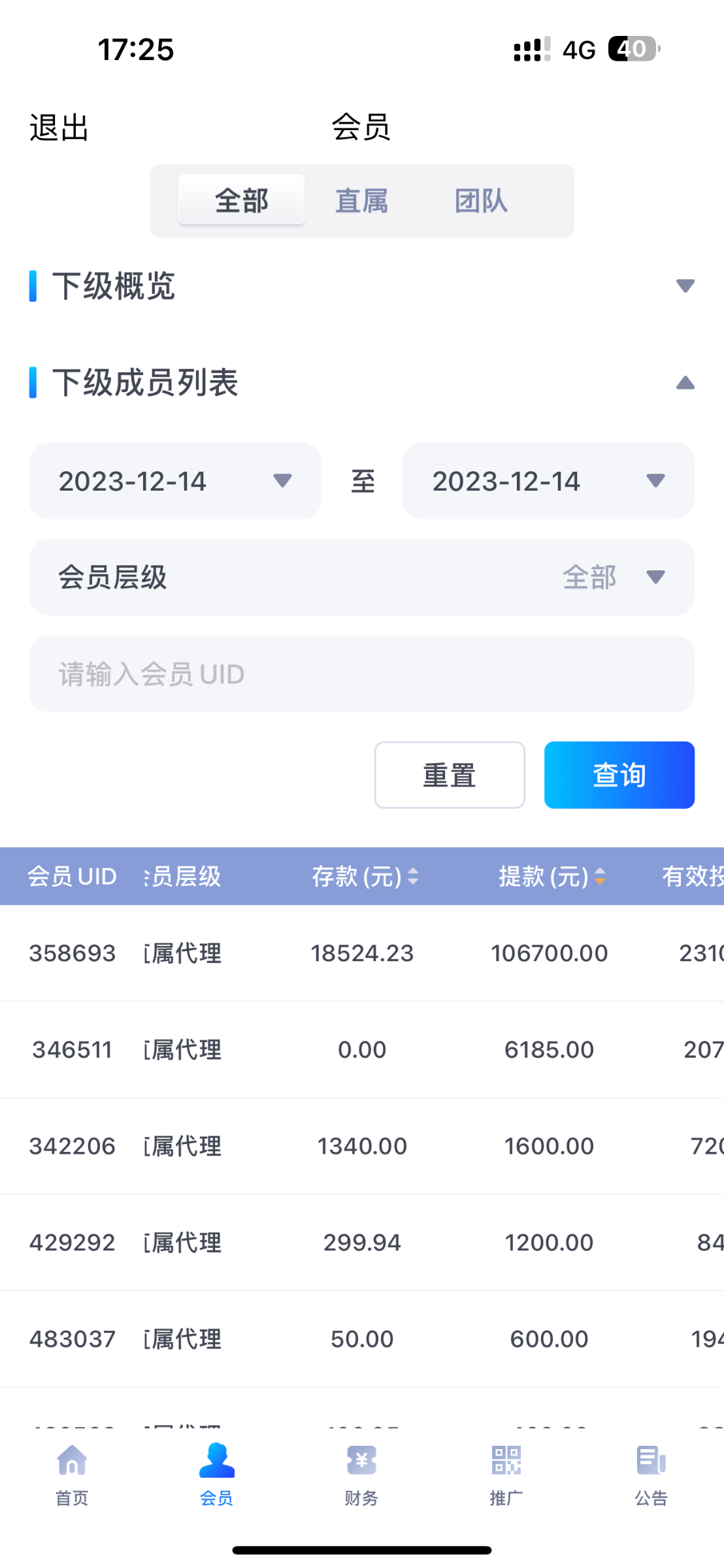Collapse the 下级成员列表 section
The width and height of the screenshot is (724, 1568).
pos(685,382)
